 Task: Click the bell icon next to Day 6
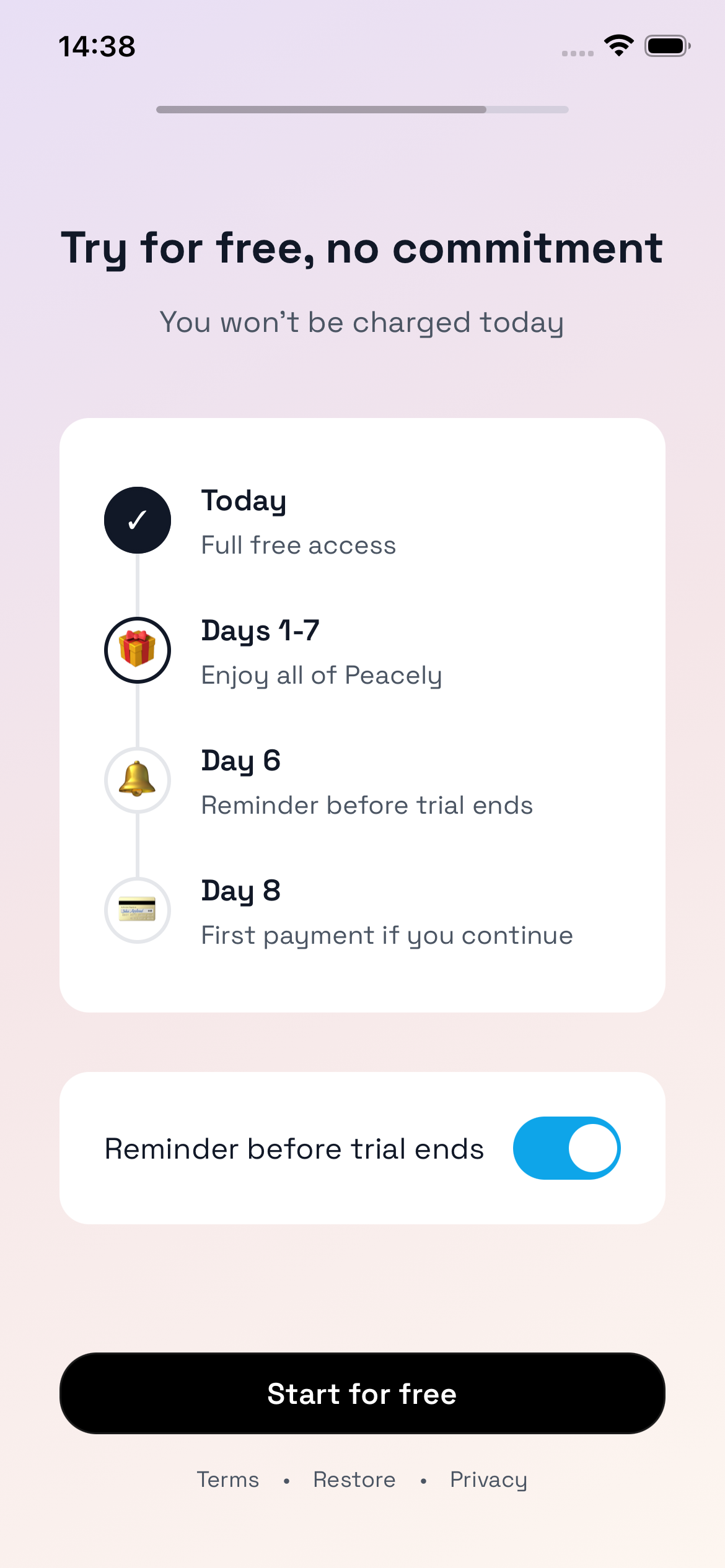click(x=137, y=780)
